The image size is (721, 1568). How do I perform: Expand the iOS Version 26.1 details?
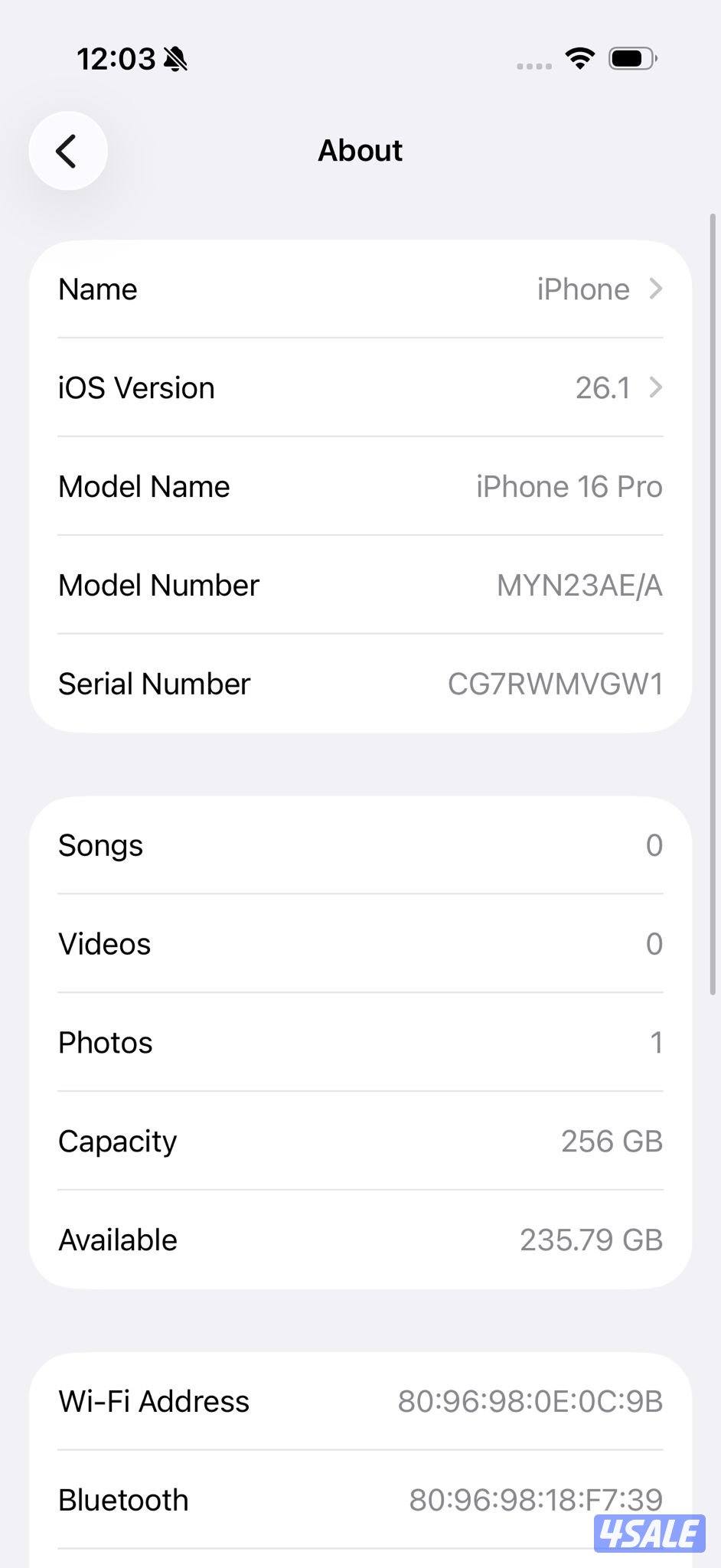tap(360, 387)
